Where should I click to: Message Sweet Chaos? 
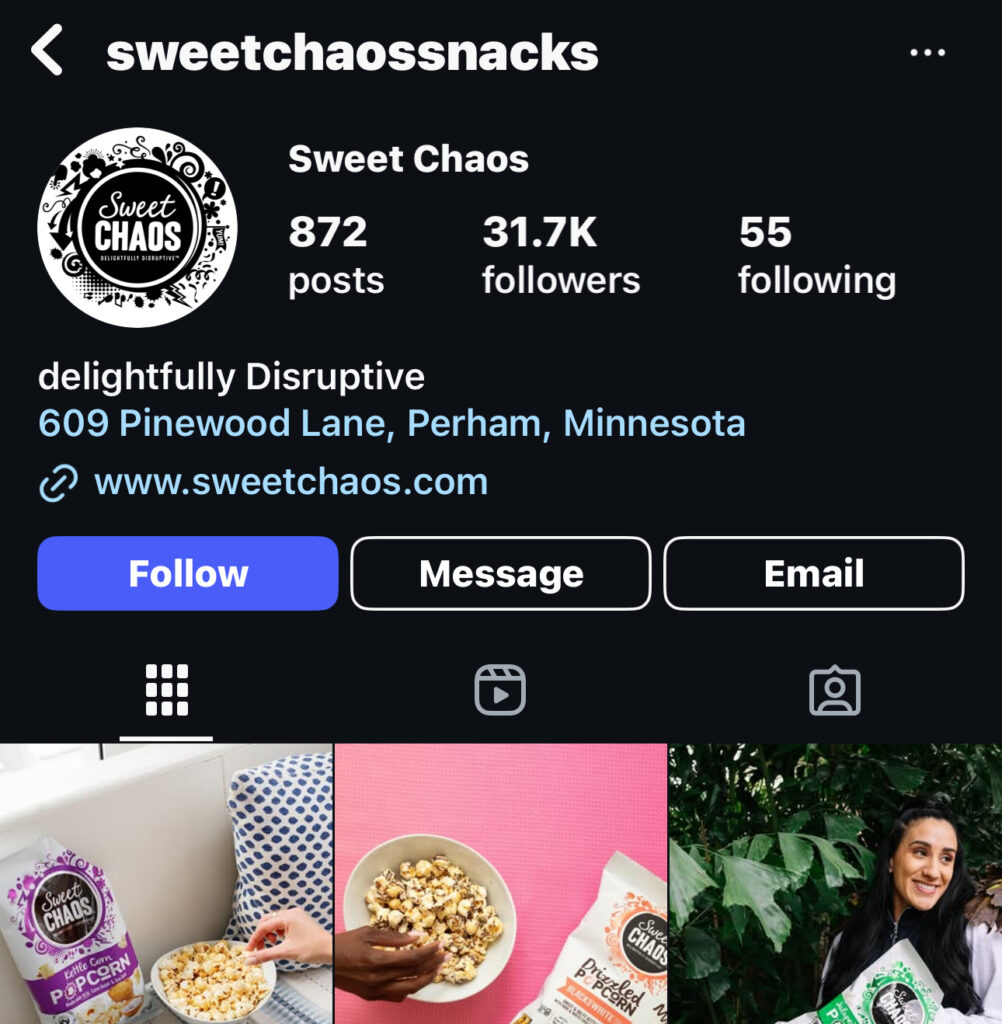[501, 573]
